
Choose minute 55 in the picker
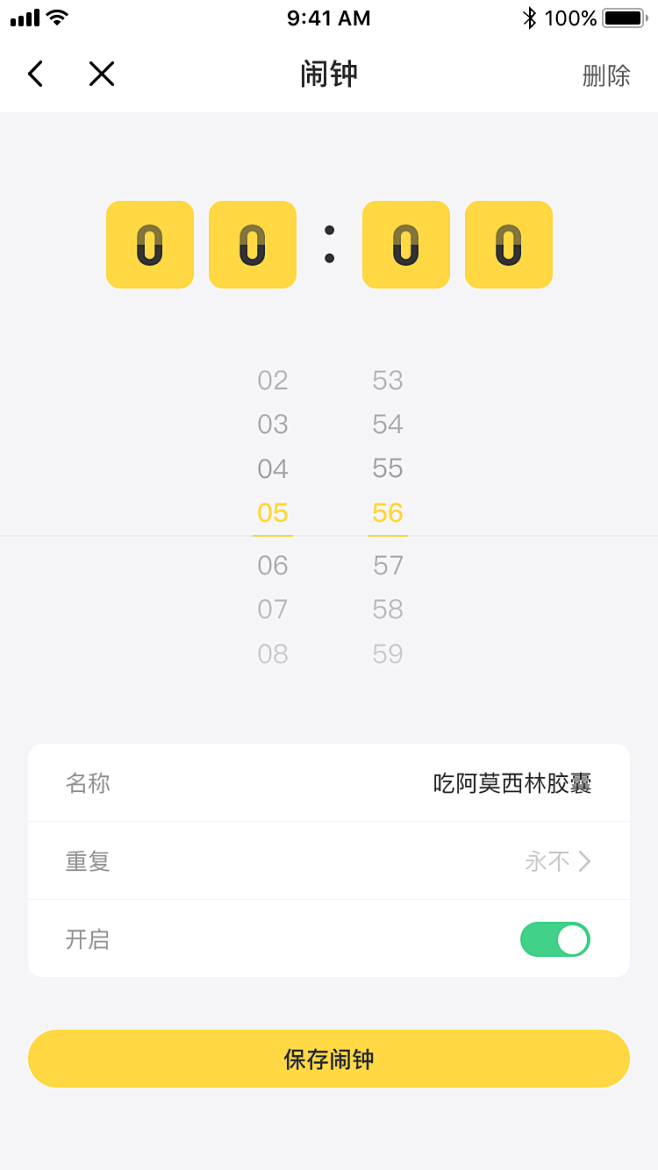pyautogui.click(x=387, y=469)
